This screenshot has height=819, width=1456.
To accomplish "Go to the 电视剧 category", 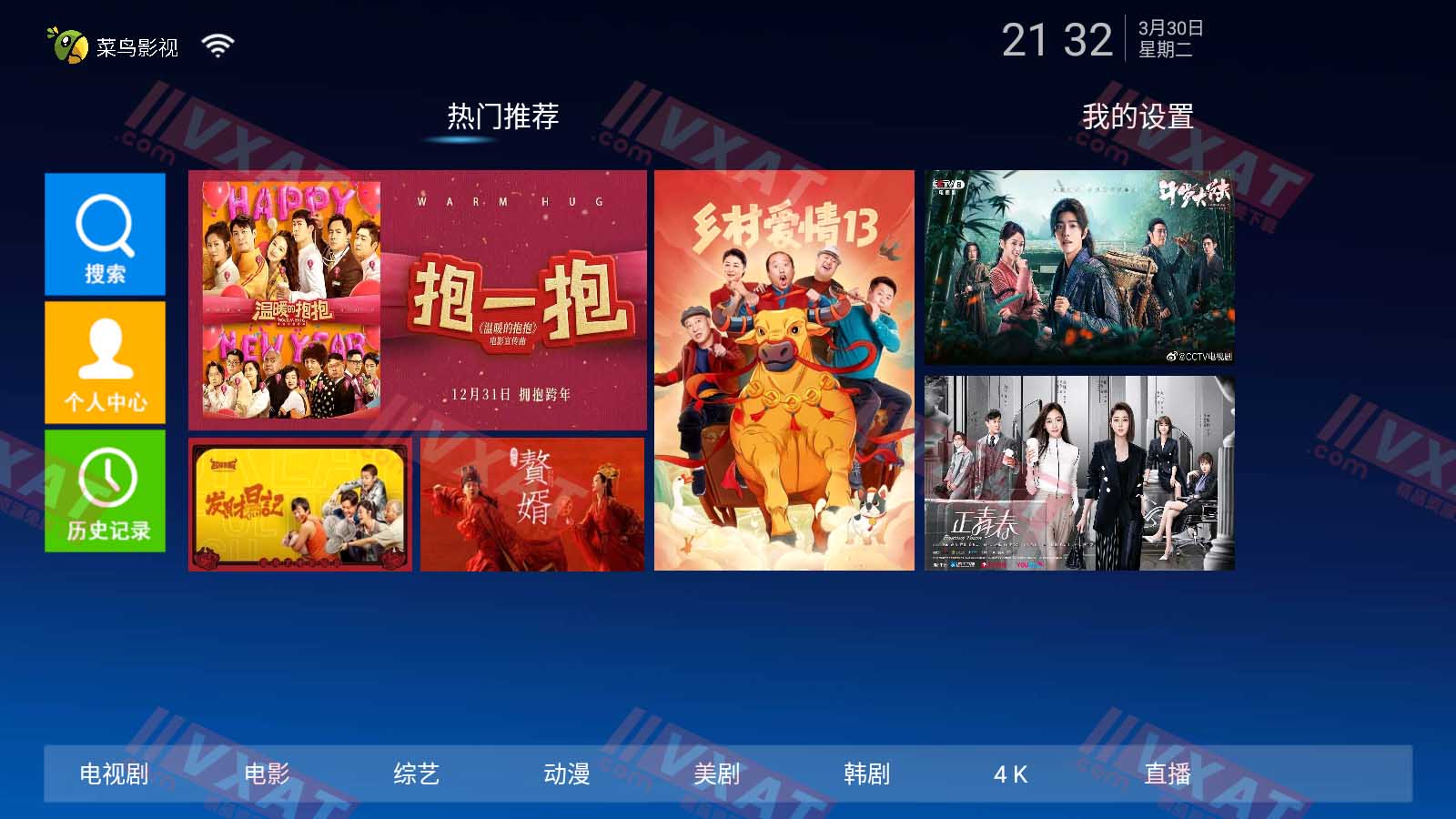I will [x=114, y=773].
